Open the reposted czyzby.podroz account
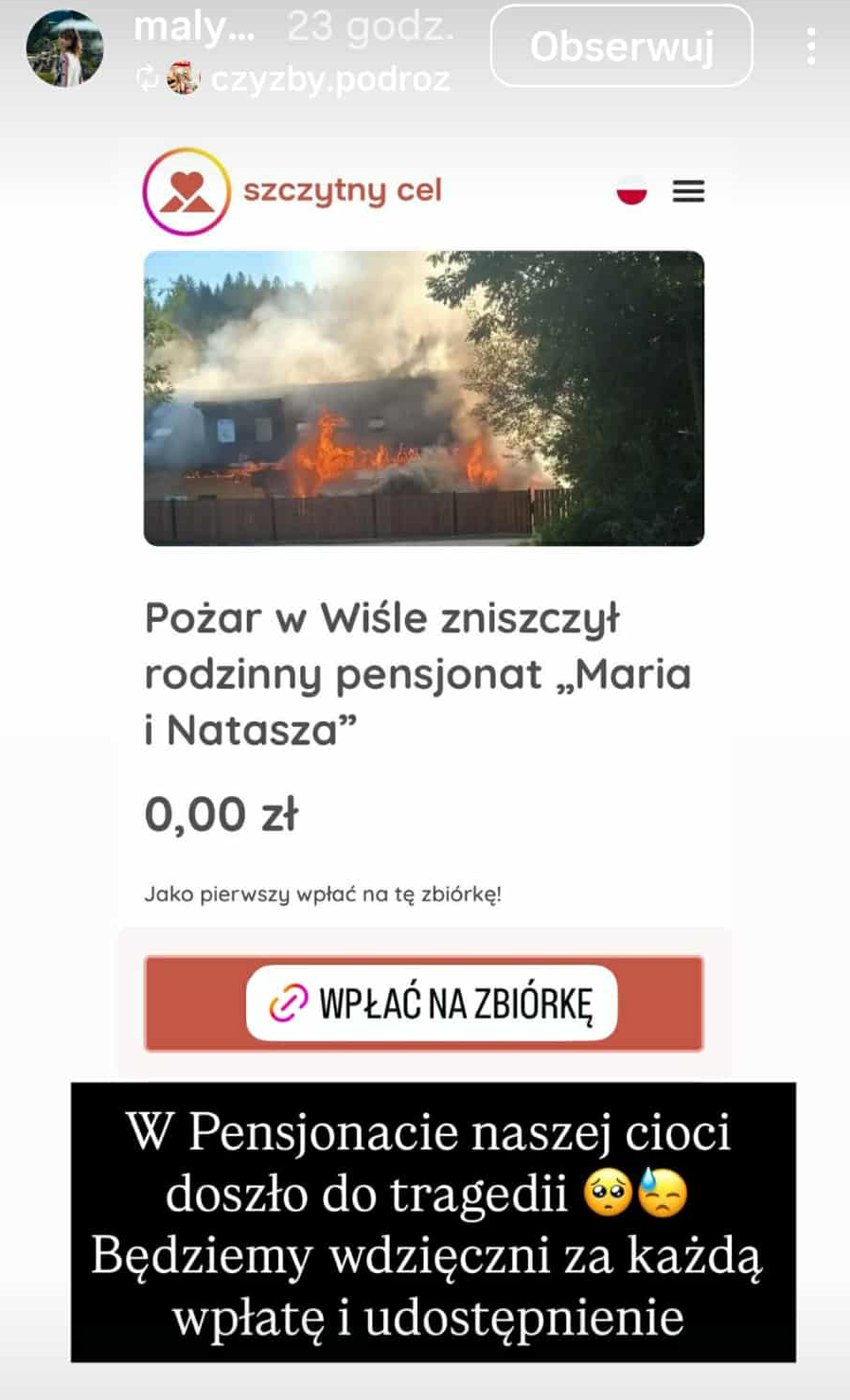The width and height of the screenshot is (850, 1400). (328, 80)
